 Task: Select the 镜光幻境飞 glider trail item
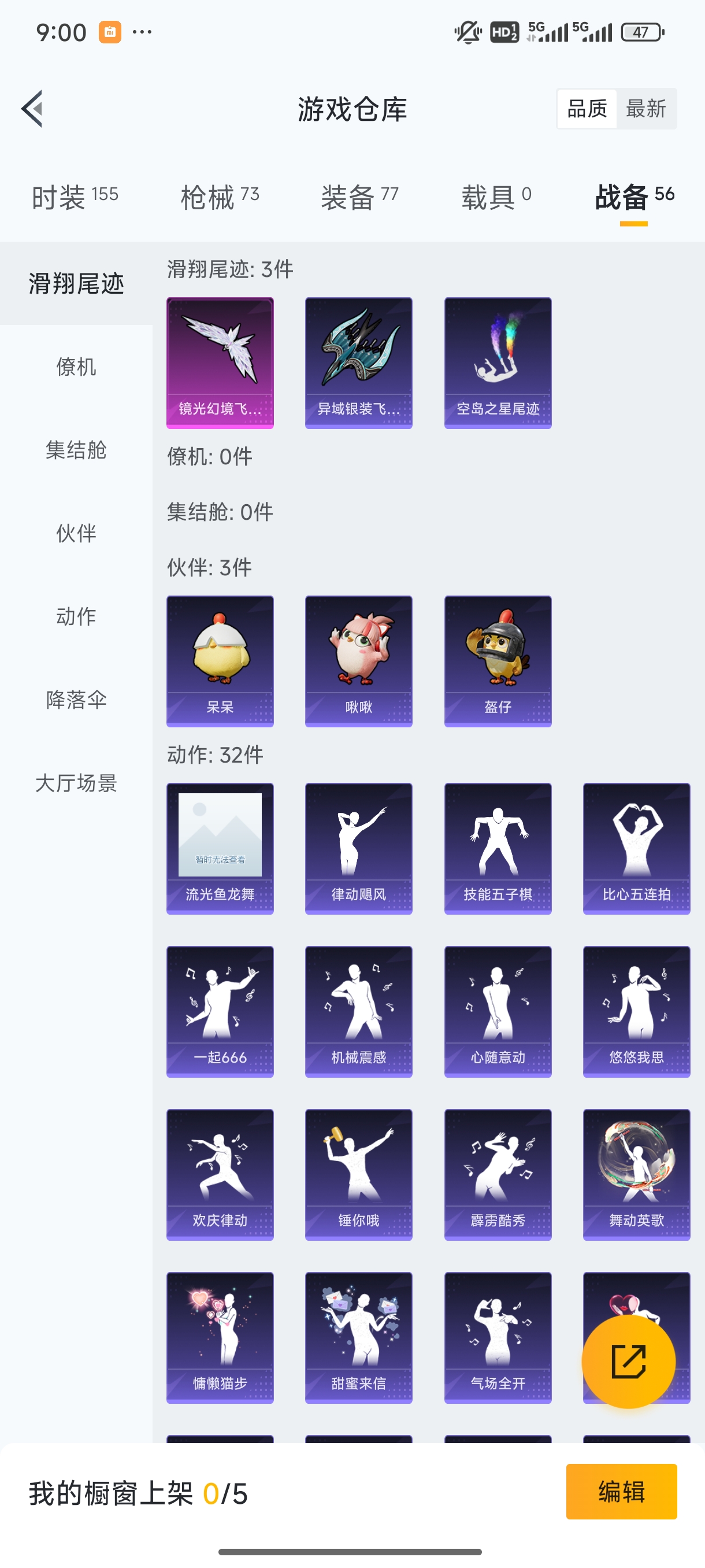(x=220, y=360)
